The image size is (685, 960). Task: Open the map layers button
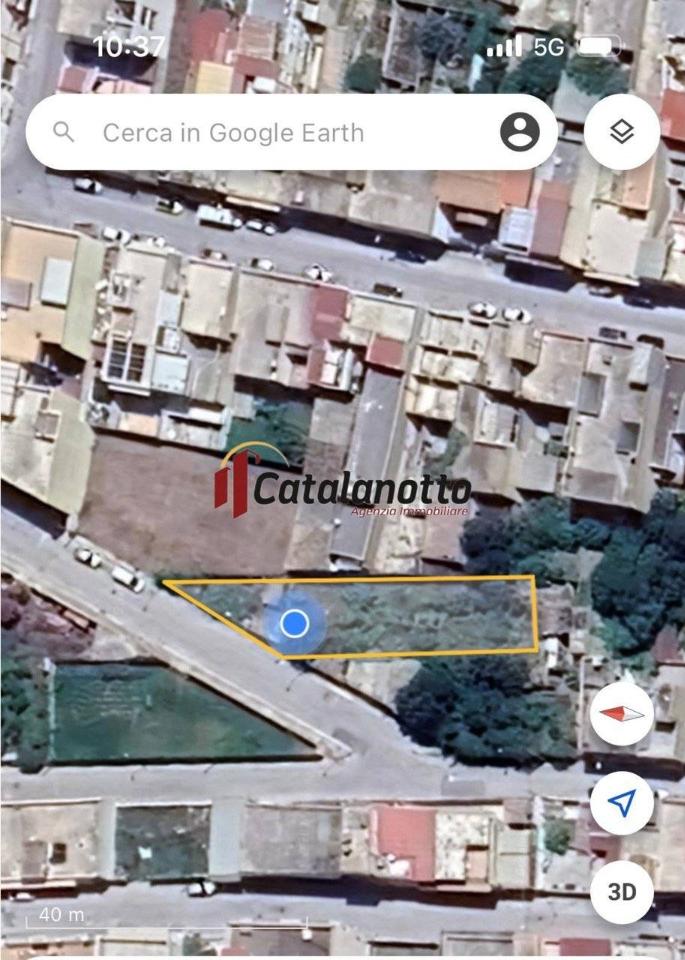(622, 132)
